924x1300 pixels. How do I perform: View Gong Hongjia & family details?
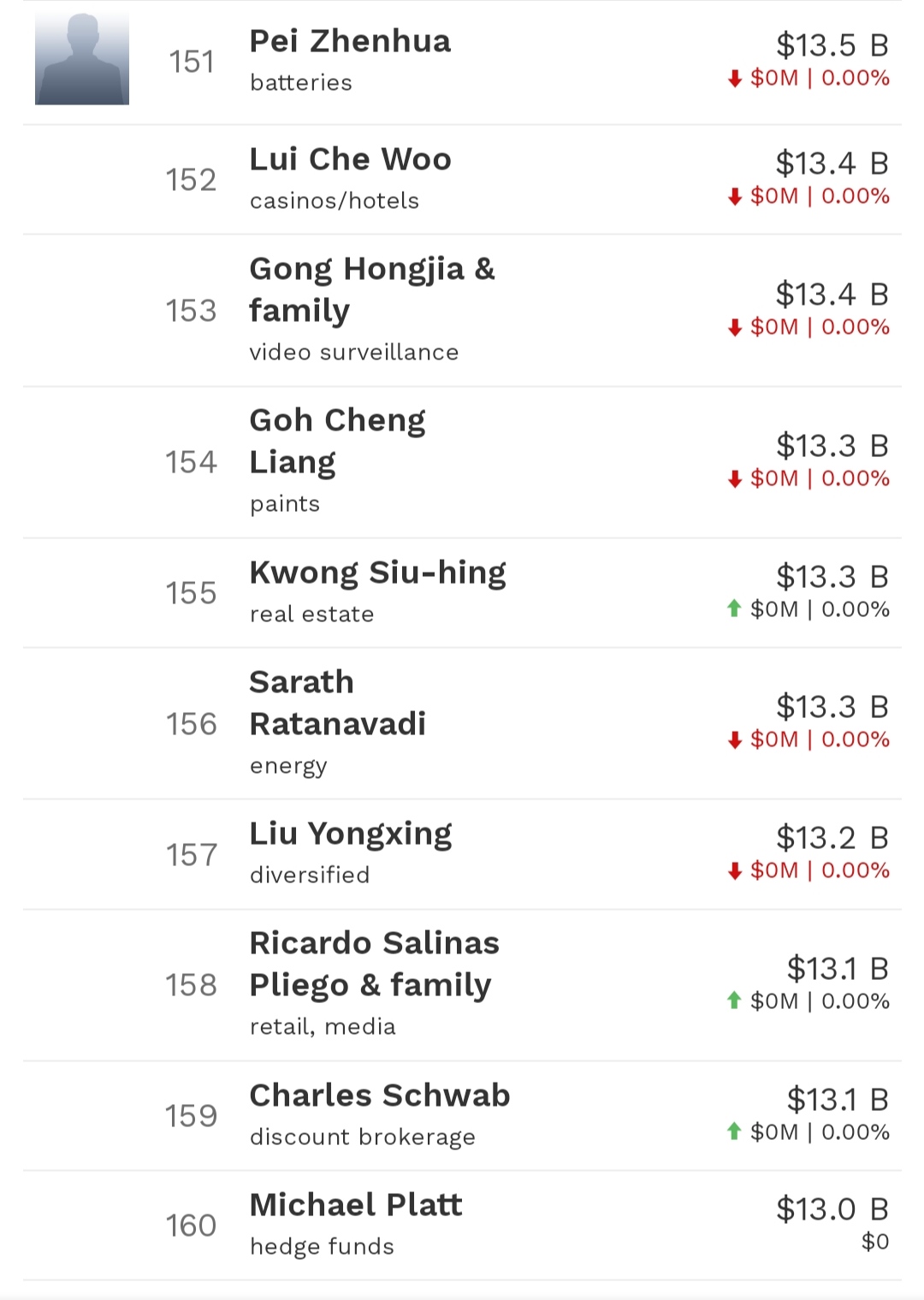point(371,289)
